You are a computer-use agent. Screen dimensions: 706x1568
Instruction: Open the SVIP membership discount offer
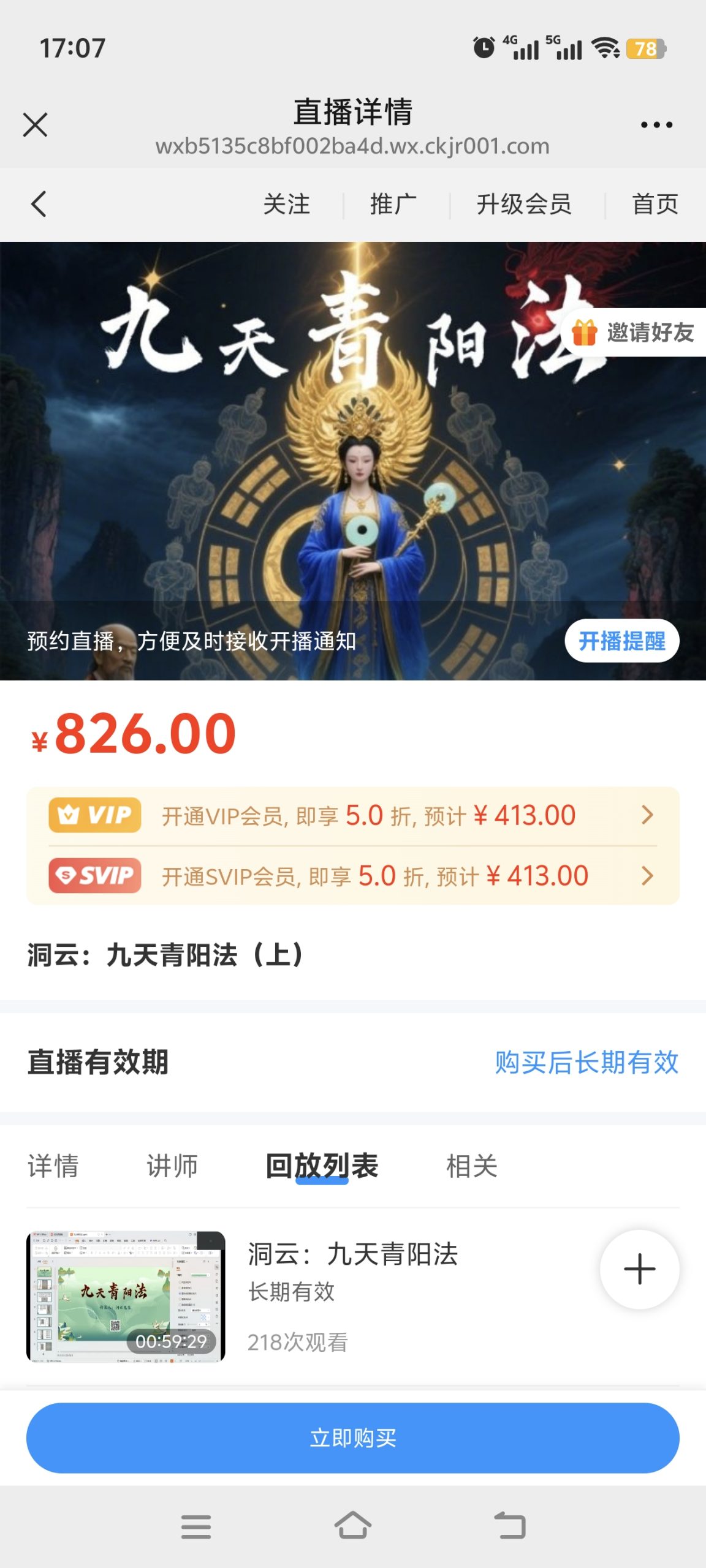pyautogui.click(x=353, y=875)
